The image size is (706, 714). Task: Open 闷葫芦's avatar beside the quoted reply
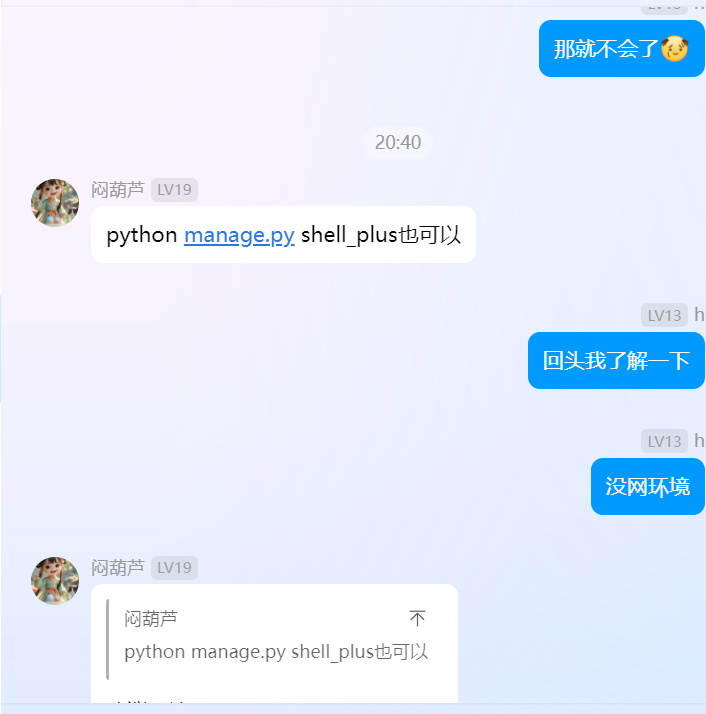(55, 581)
